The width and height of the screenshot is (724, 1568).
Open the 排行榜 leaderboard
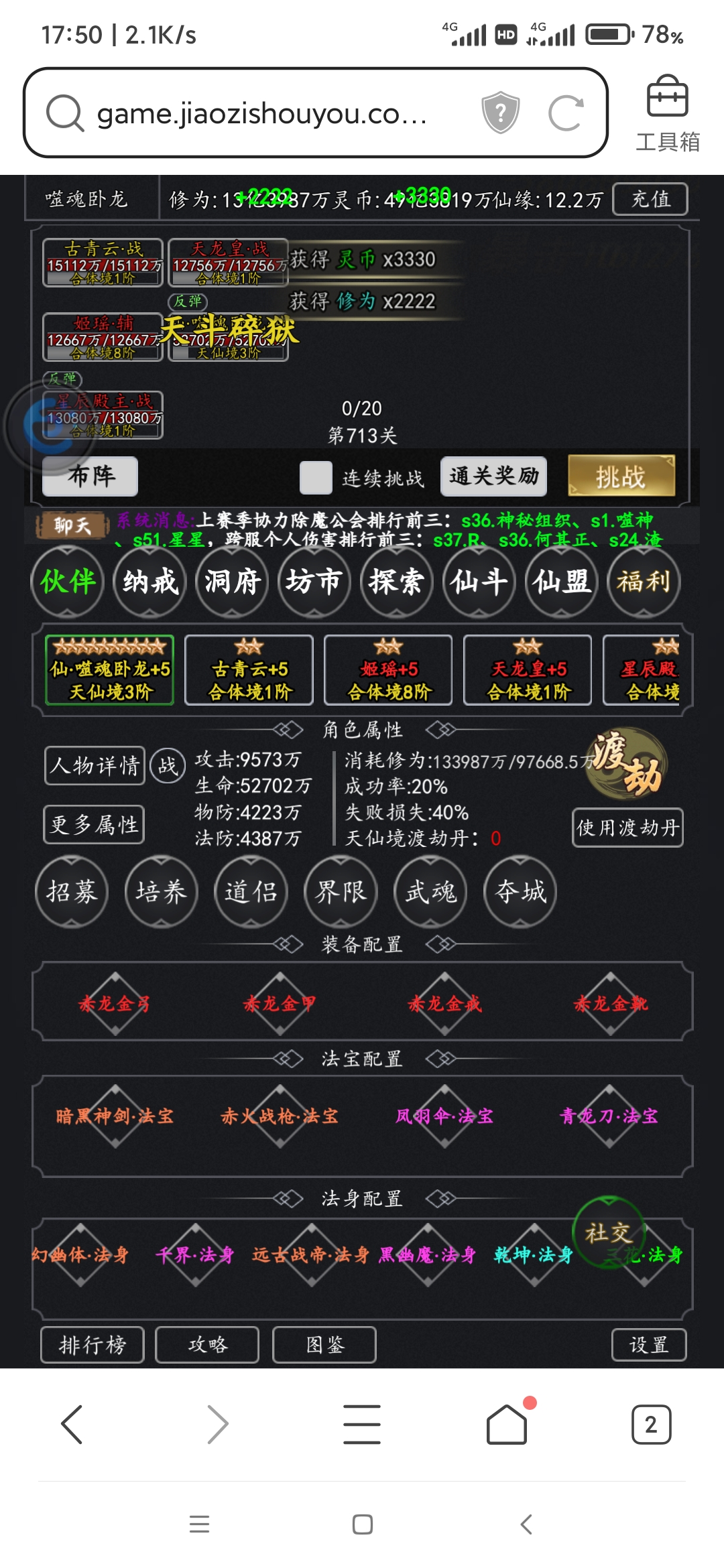pyautogui.click(x=93, y=1345)
